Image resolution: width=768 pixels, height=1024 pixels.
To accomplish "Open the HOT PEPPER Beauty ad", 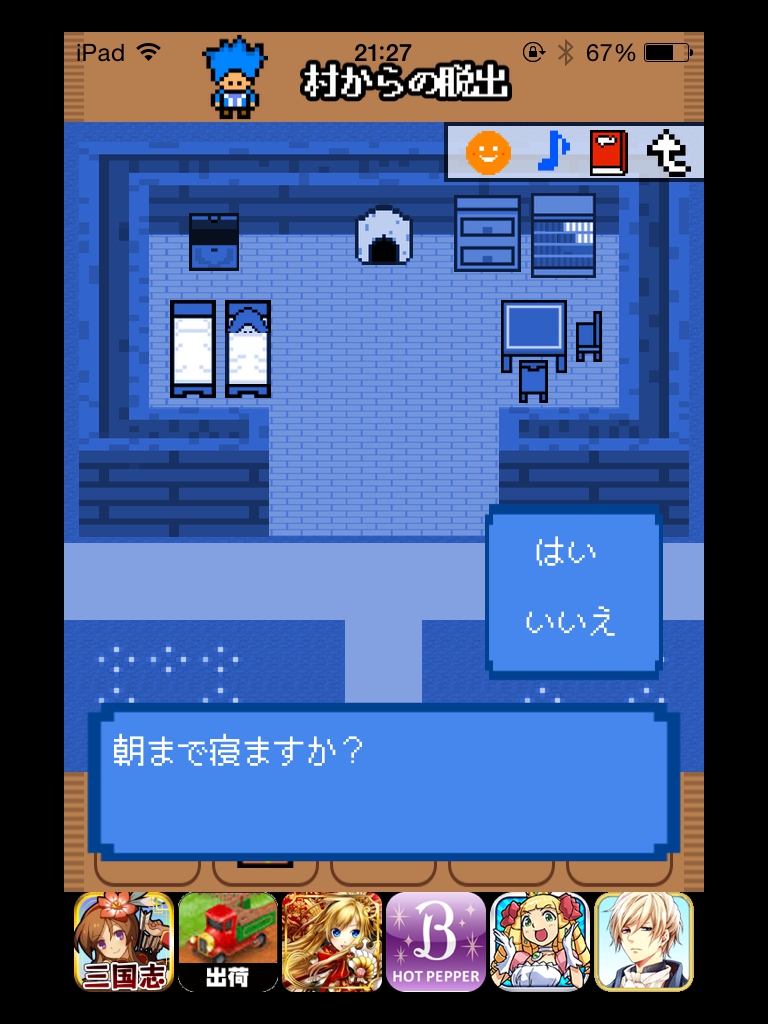I will (x=436, y=942).
